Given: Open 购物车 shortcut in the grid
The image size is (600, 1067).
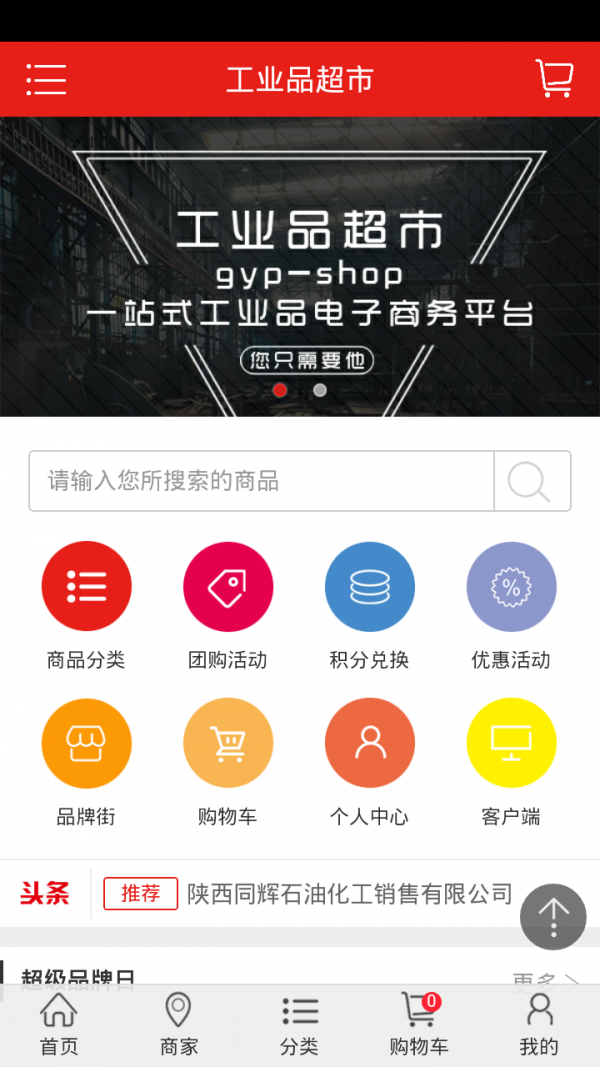Looking at the screenshot, I should coord(228,744).
